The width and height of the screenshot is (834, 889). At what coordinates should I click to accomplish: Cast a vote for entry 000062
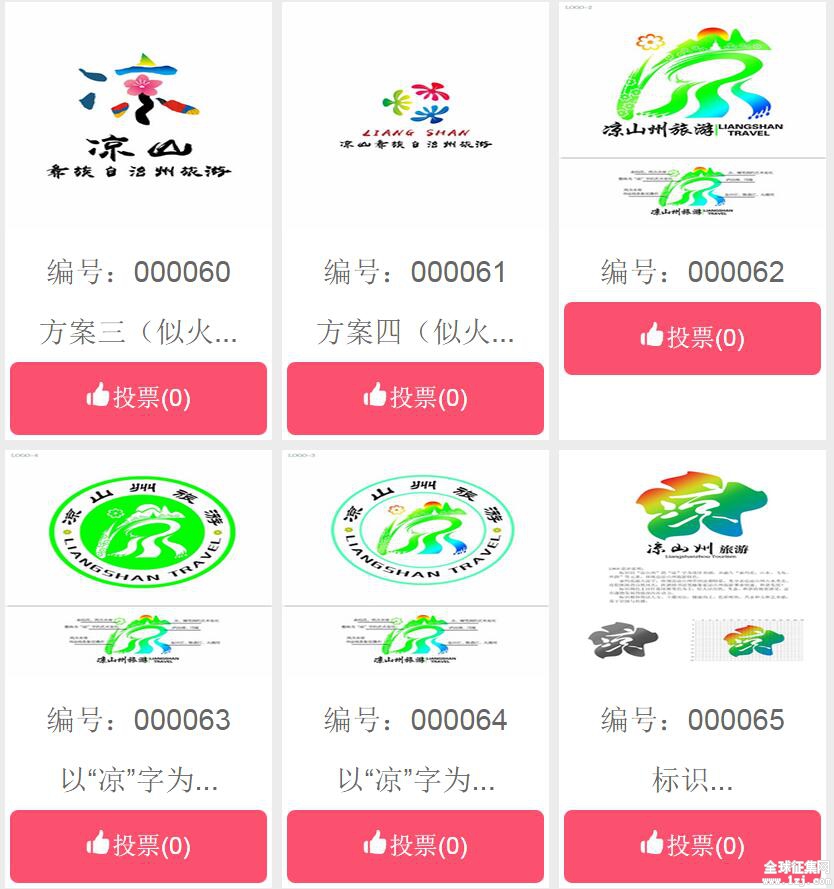692,338
